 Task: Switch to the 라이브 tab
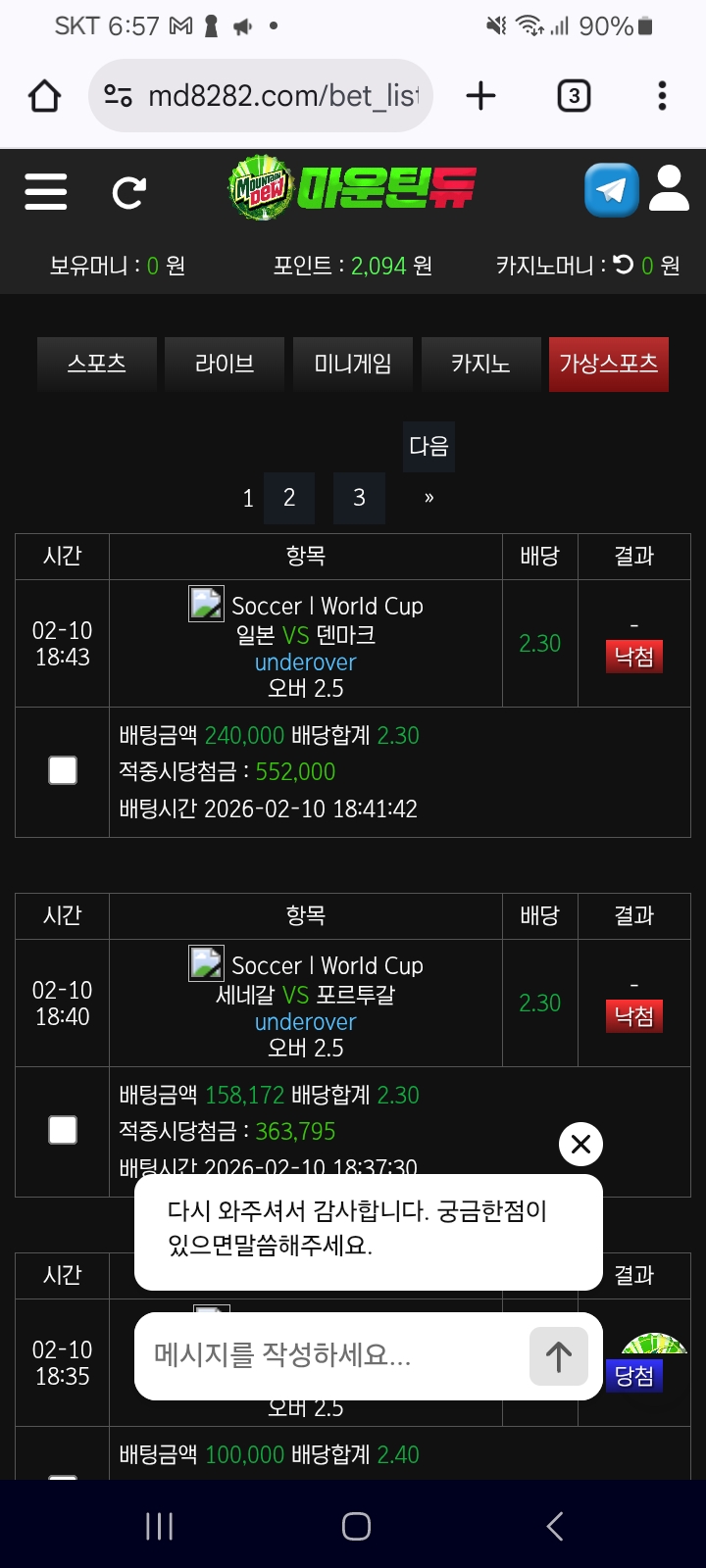[225, 364]
